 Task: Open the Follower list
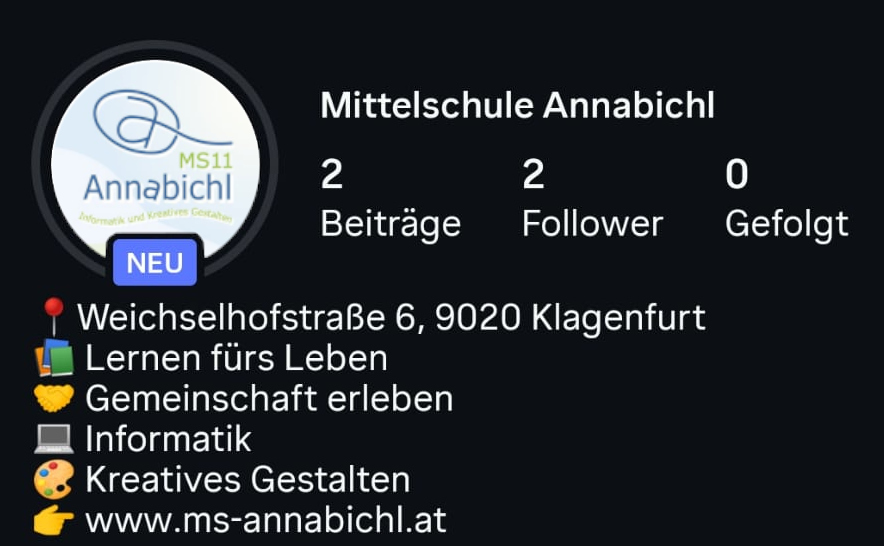[591, 201]
